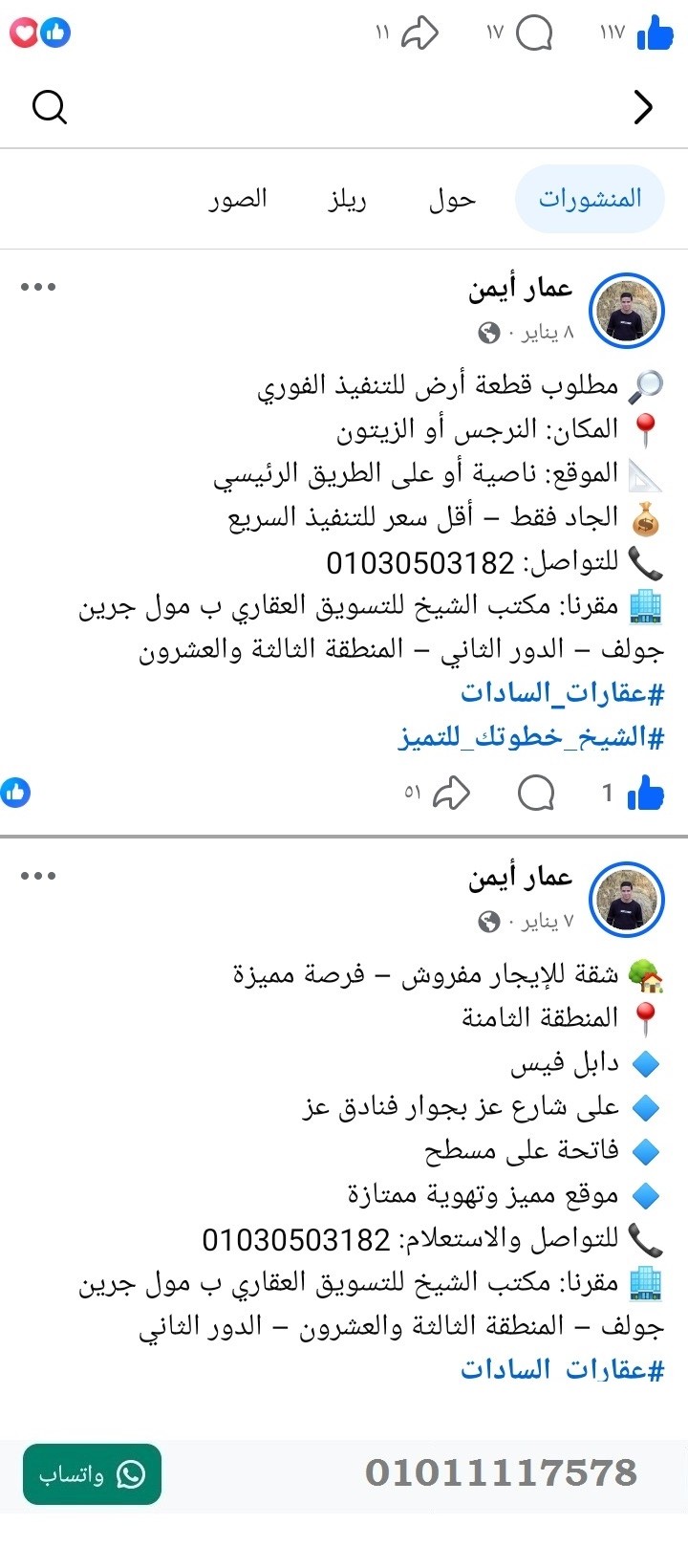
Task: Open the search icon at the top
Action: click(49, 107)
